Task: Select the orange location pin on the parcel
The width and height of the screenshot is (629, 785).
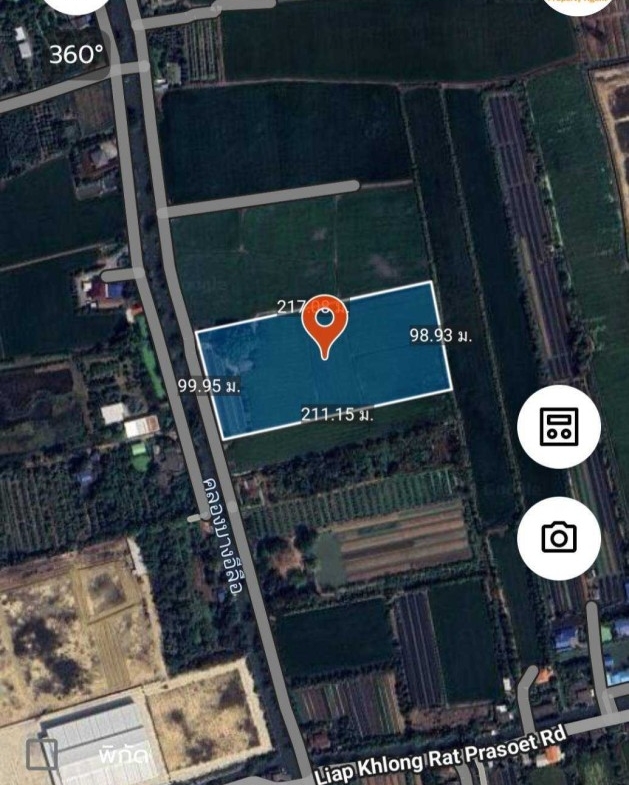Action: 326,326
